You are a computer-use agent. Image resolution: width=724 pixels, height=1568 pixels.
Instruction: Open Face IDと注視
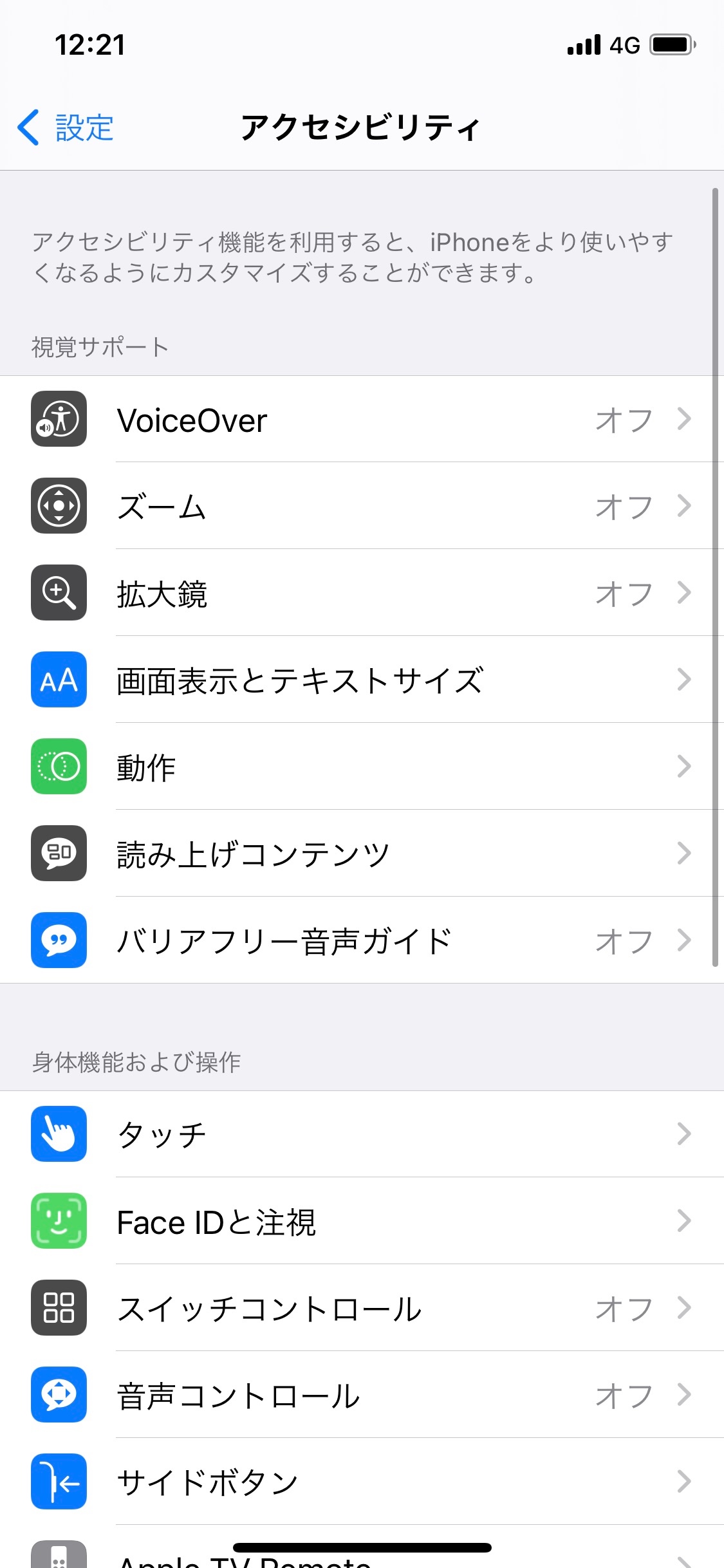point(360,1221)
